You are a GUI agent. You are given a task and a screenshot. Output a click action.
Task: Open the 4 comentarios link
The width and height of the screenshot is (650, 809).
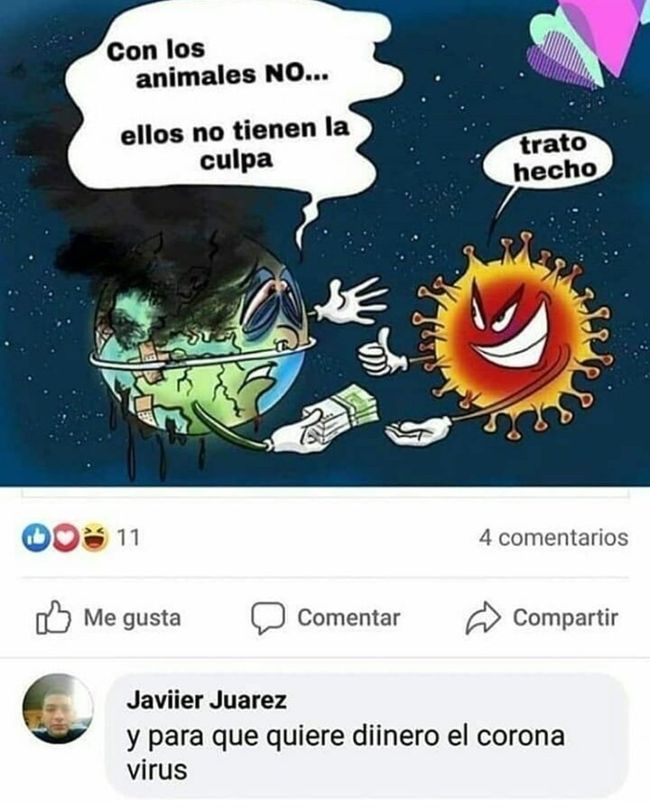[x=553, y=538]
